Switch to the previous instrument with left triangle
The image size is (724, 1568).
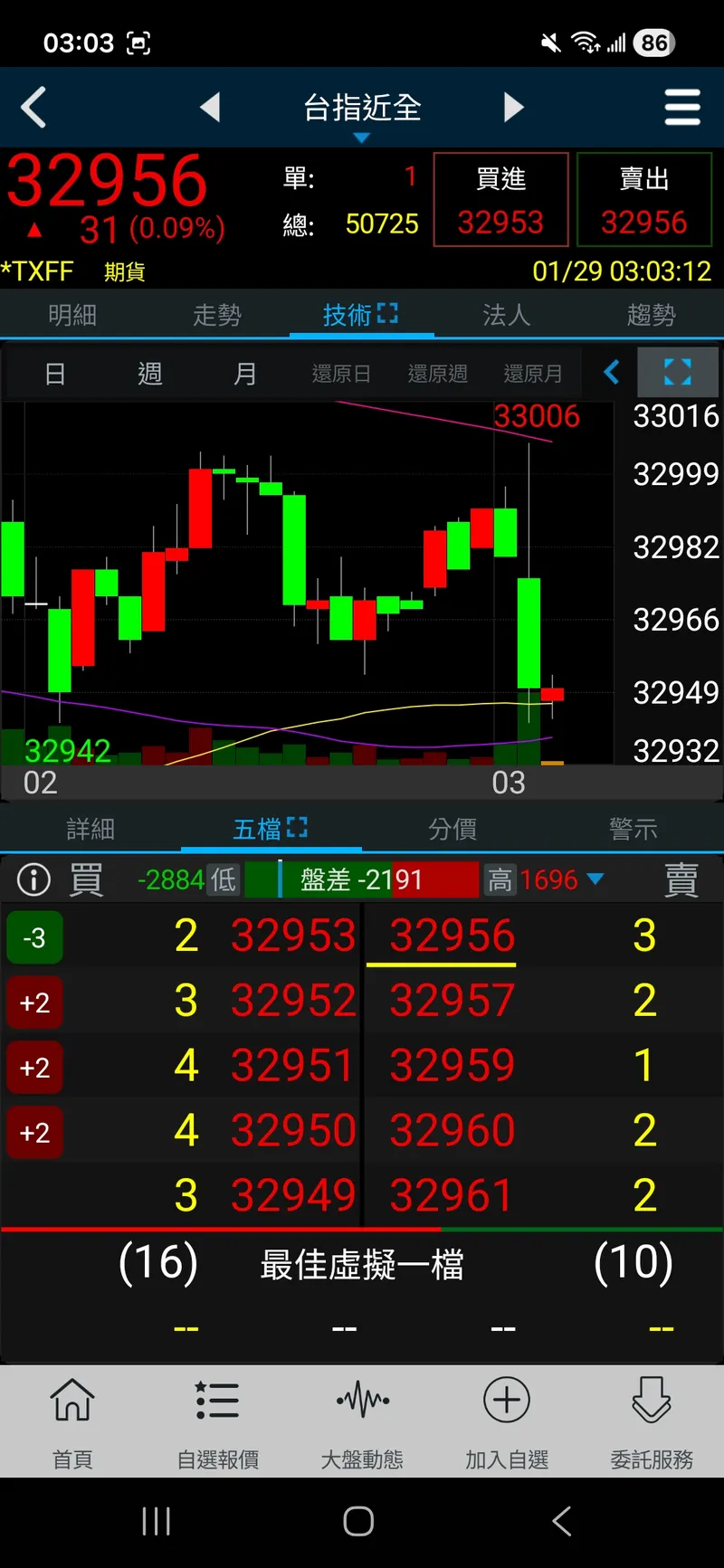click(x=210, y=108)
